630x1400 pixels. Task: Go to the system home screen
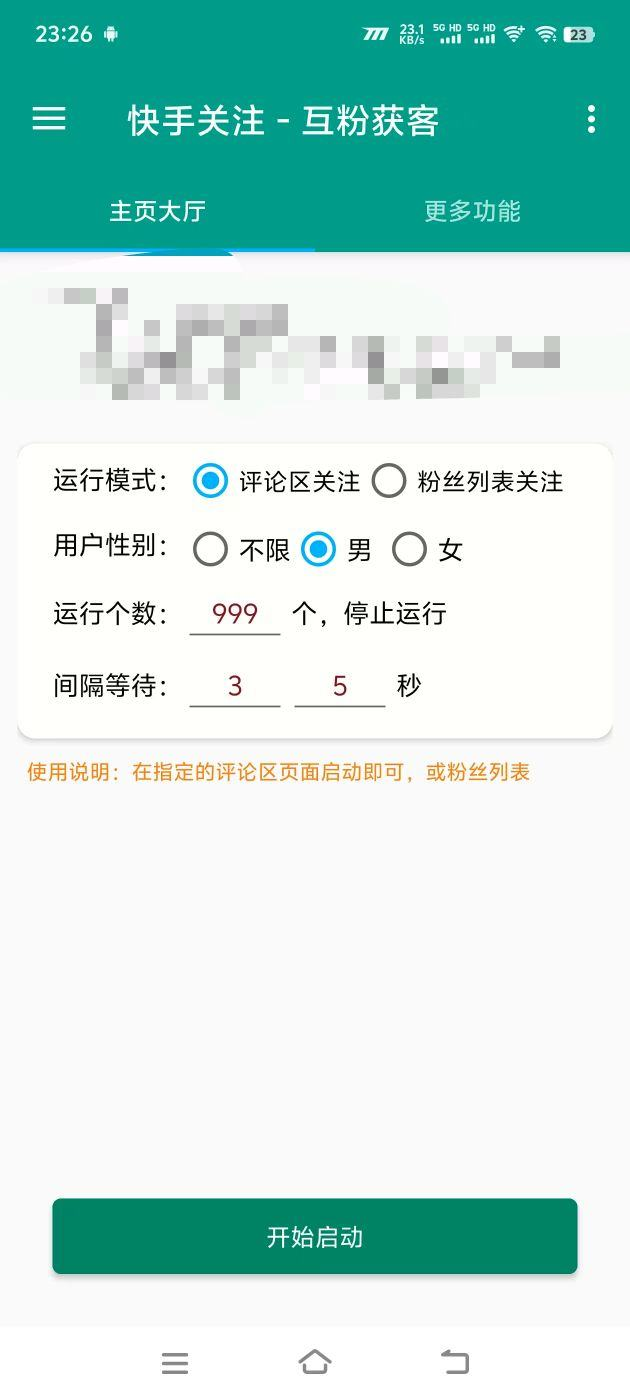pos(315,1362)
